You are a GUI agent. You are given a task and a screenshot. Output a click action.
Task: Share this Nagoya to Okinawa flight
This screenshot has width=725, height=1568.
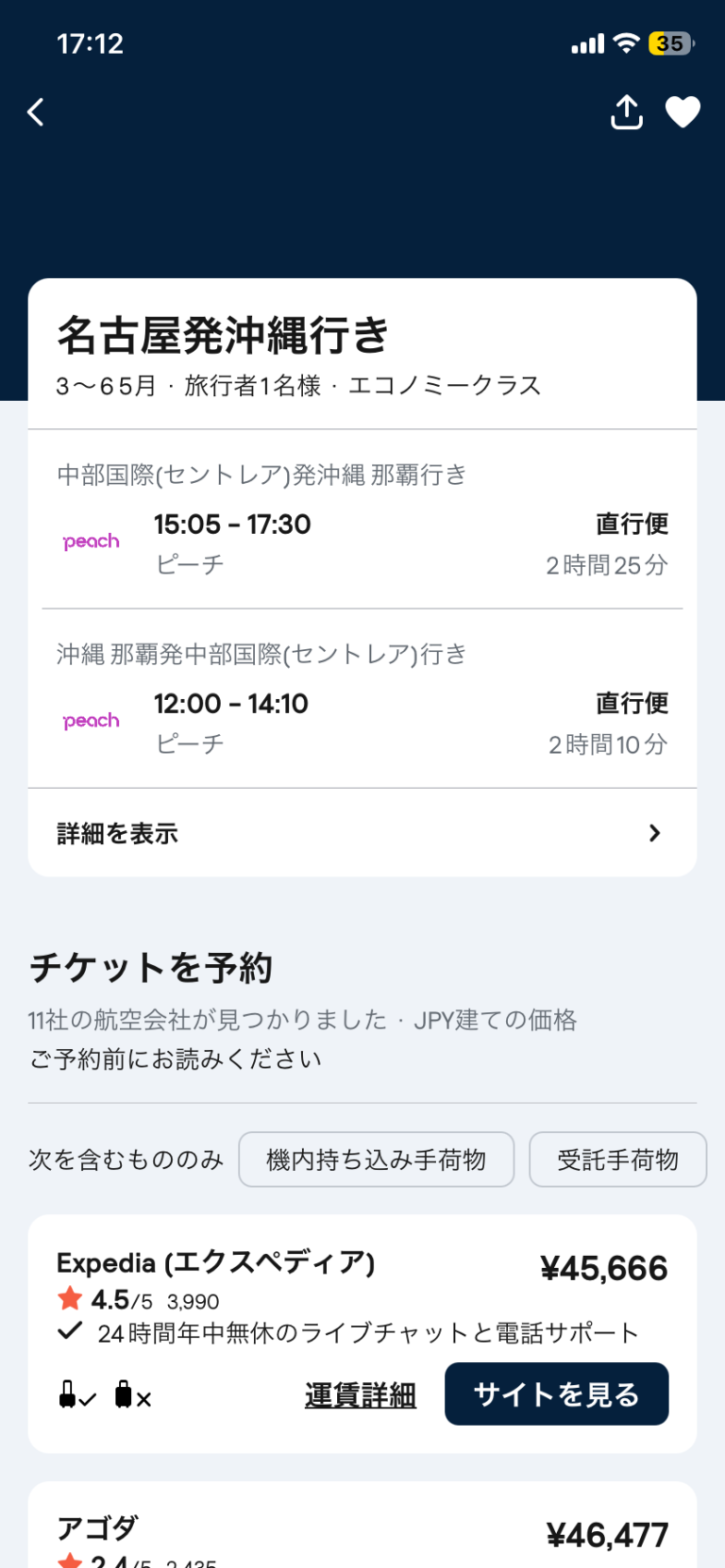[x=627, y=112]
